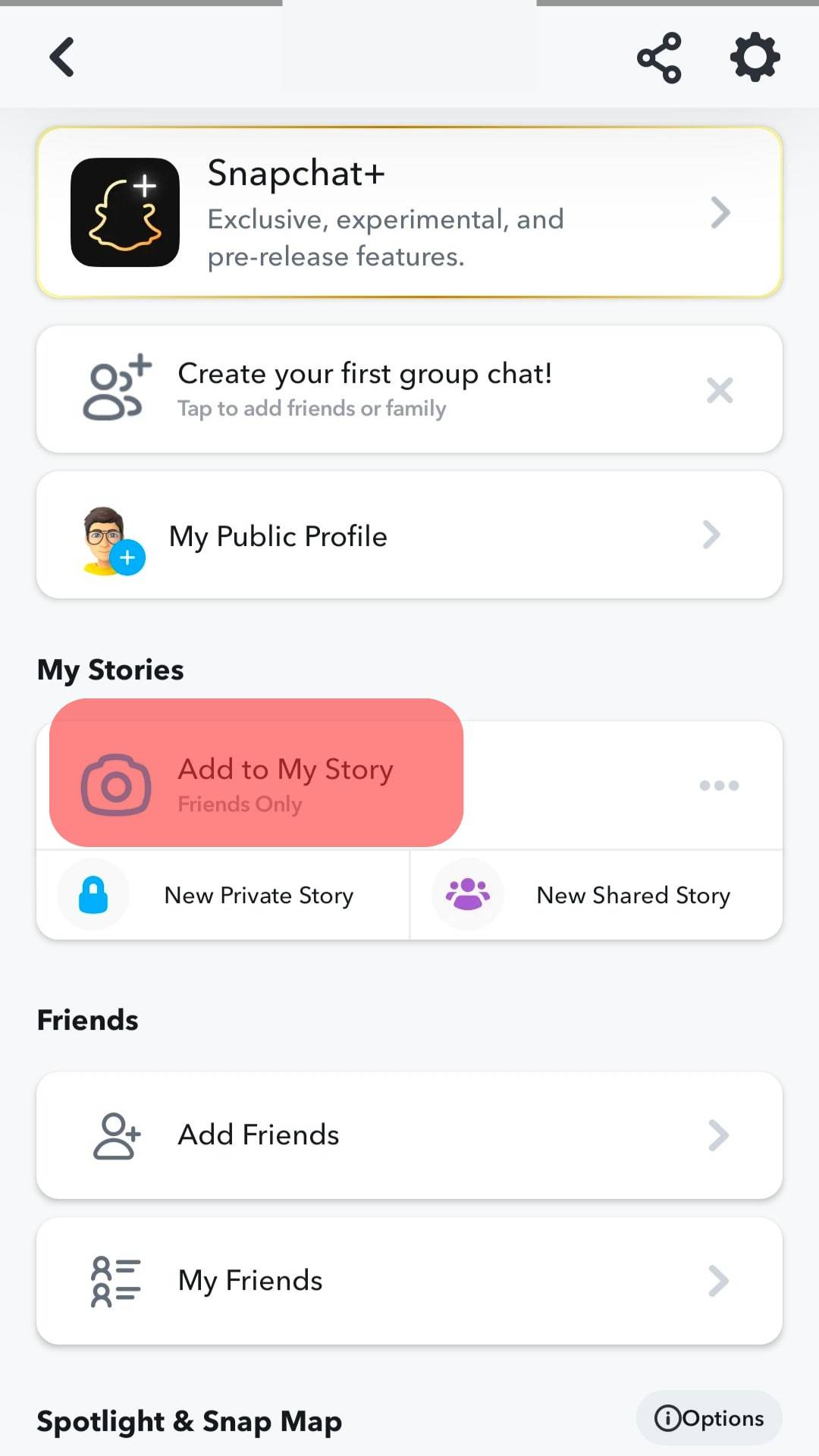The height and width of the screenshot is (1456, 819).
Task: Tap the purple group icon for shared stories
Action: (x=466, y=895)
